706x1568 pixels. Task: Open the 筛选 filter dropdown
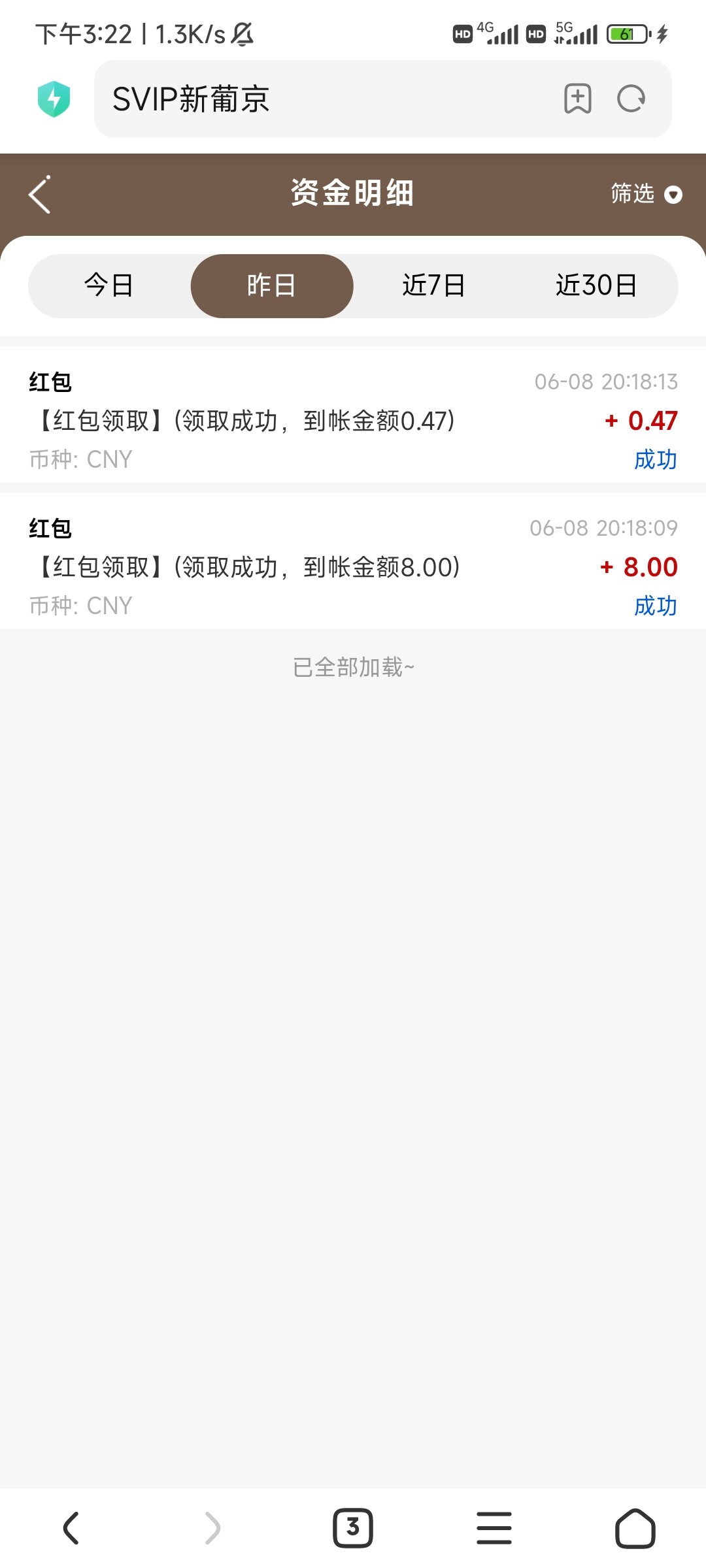point(646,194)
